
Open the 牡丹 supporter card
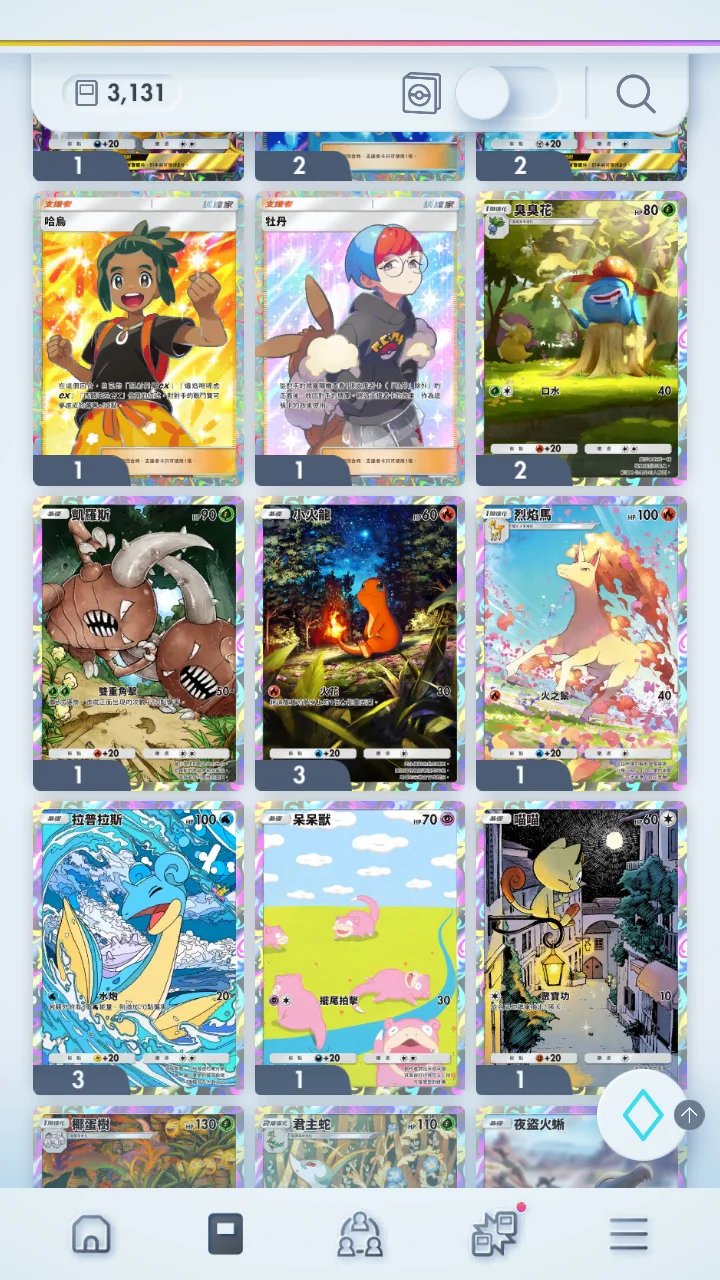click(360, 338)
